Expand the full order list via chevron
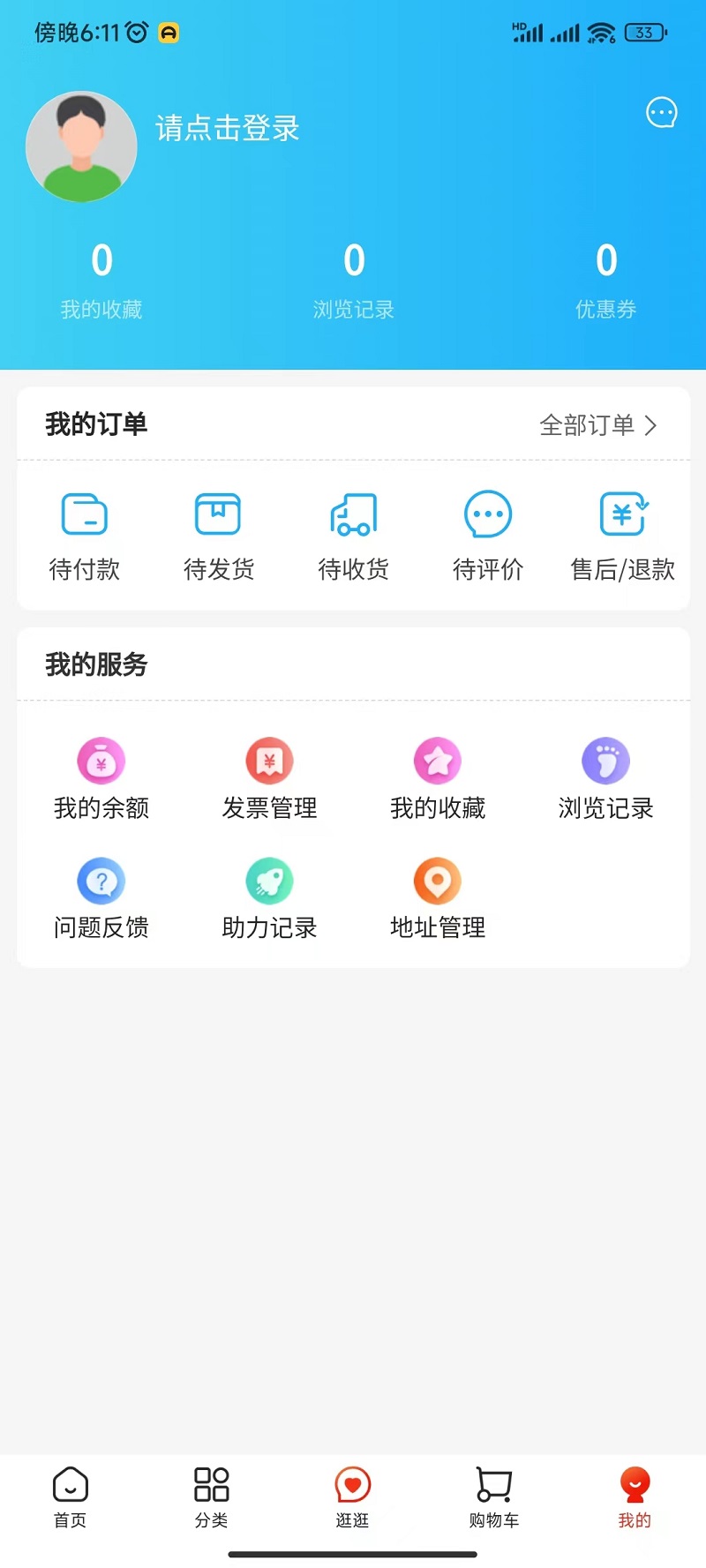 click(598, 425)
